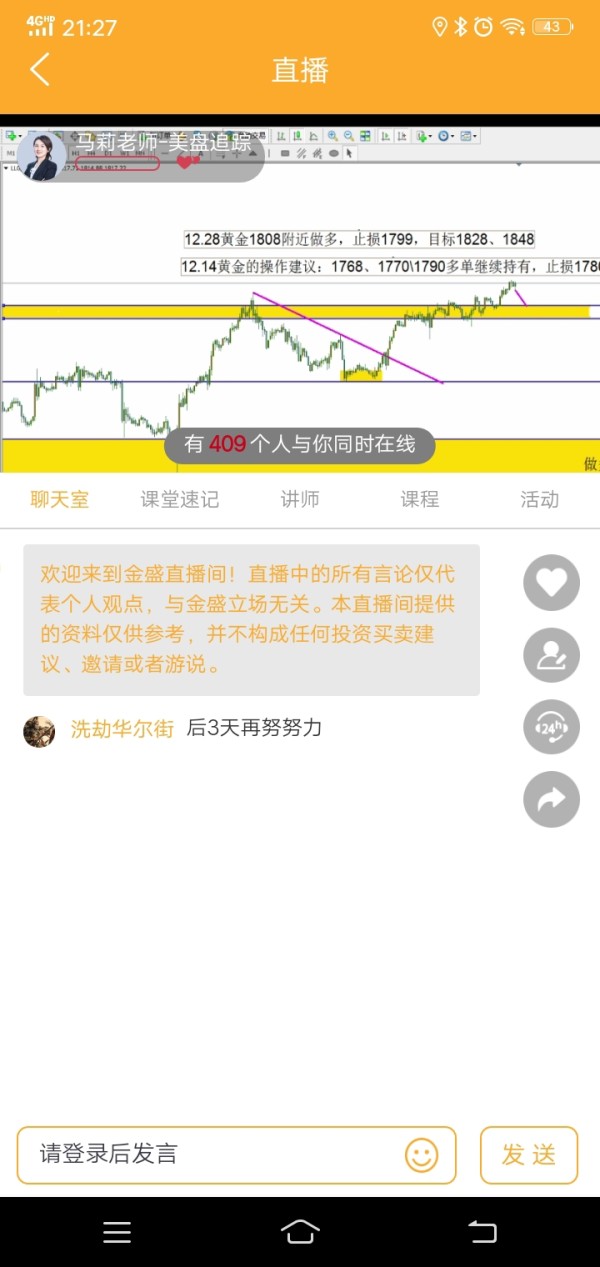Screen dimensions: 600x1267
Task: Share this live broadcast
Action: (551, 799)
